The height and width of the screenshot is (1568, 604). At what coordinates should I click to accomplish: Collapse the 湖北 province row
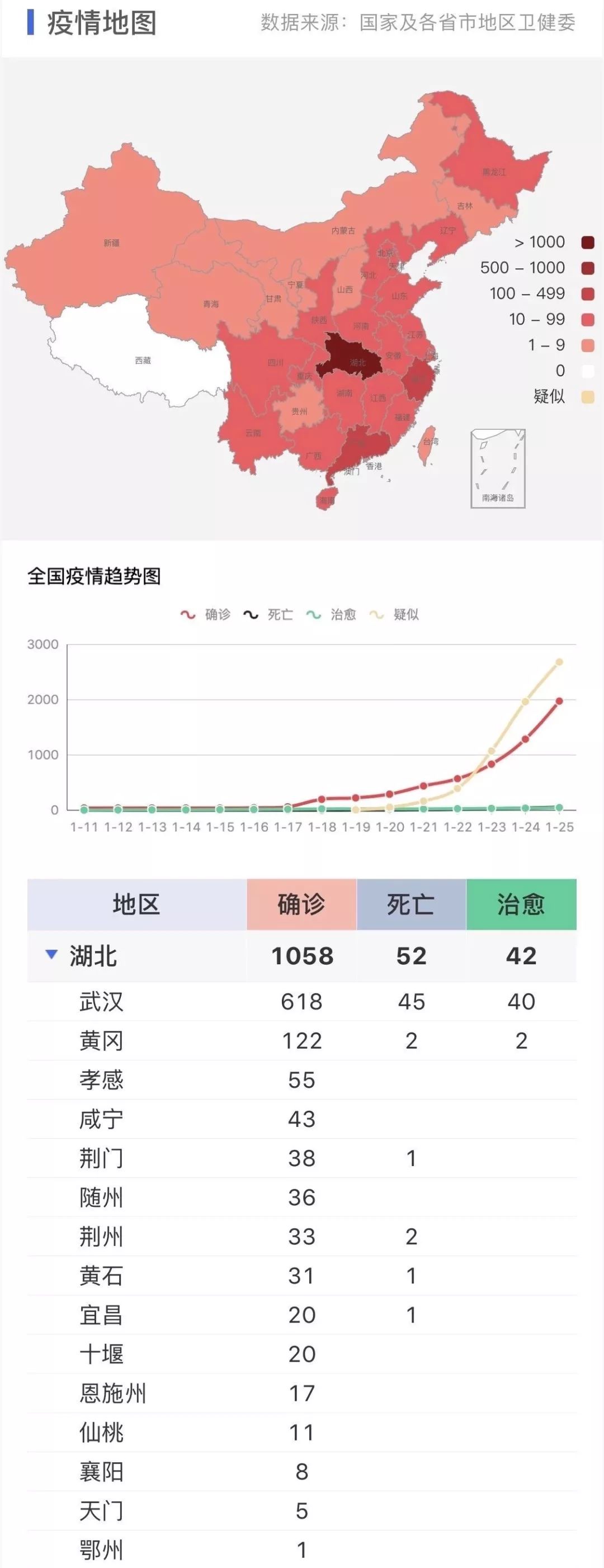52,954
